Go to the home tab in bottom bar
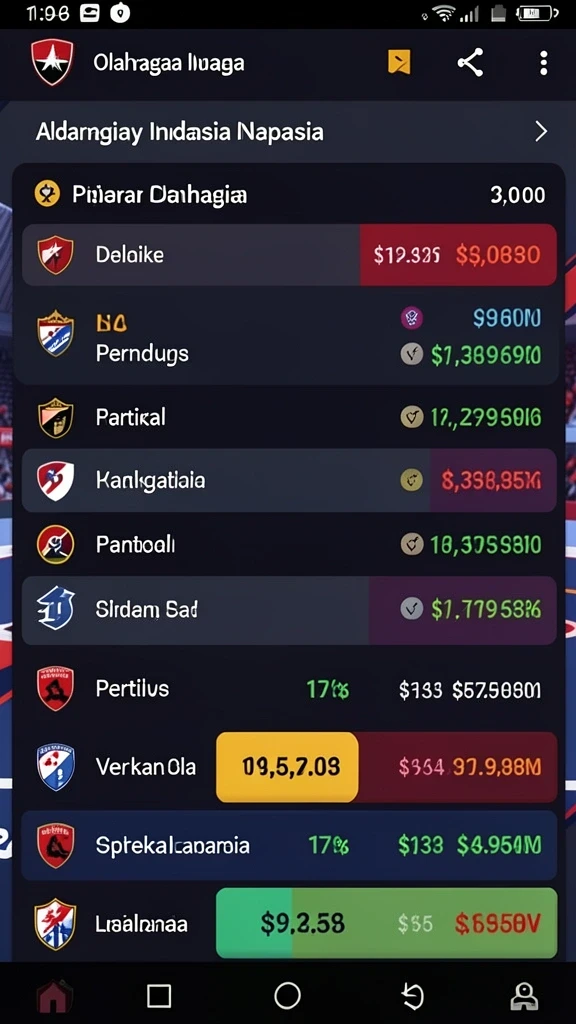Viewport: 576px width, 1024px height. coord(55,996)
